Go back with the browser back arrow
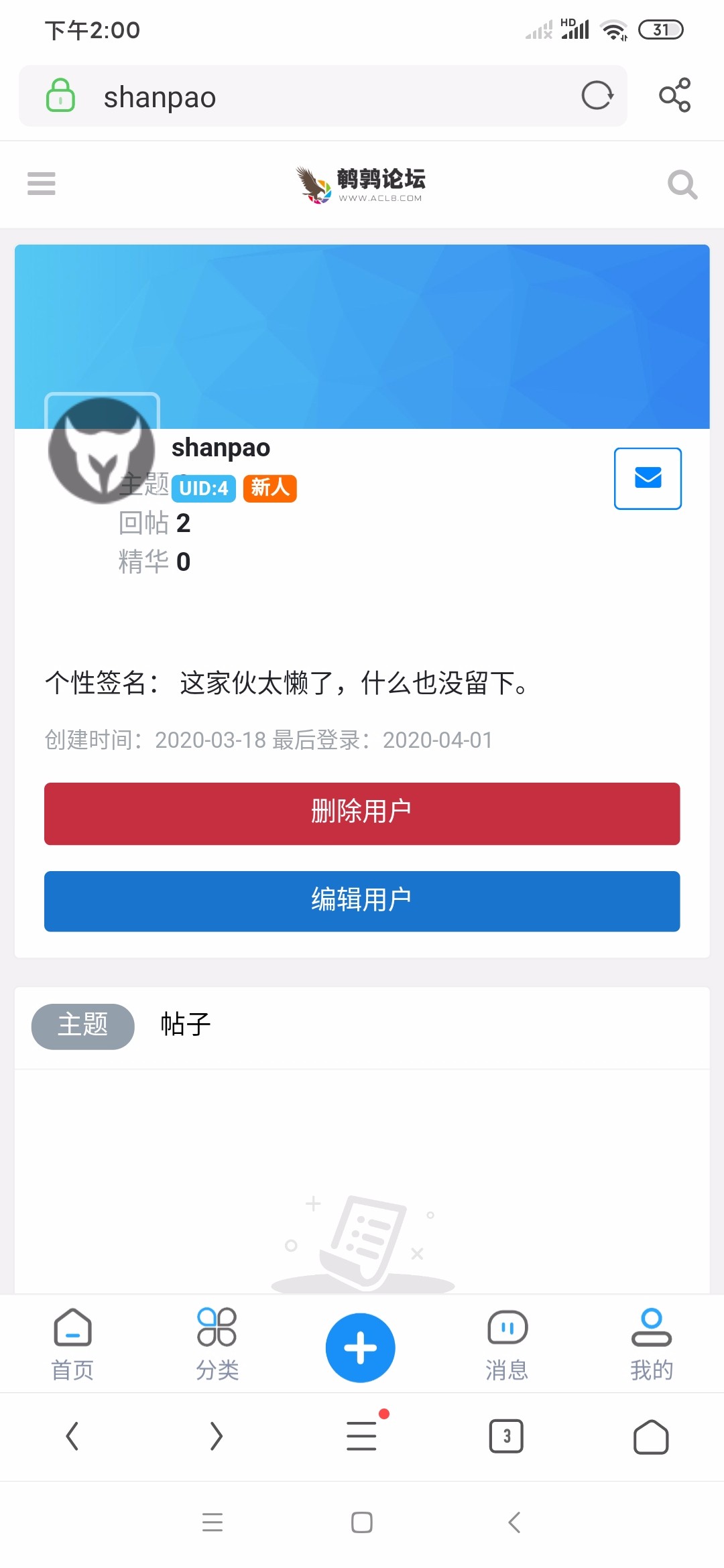The height and width of the screenshot is (1568, 724). [x=72, y=1436]
